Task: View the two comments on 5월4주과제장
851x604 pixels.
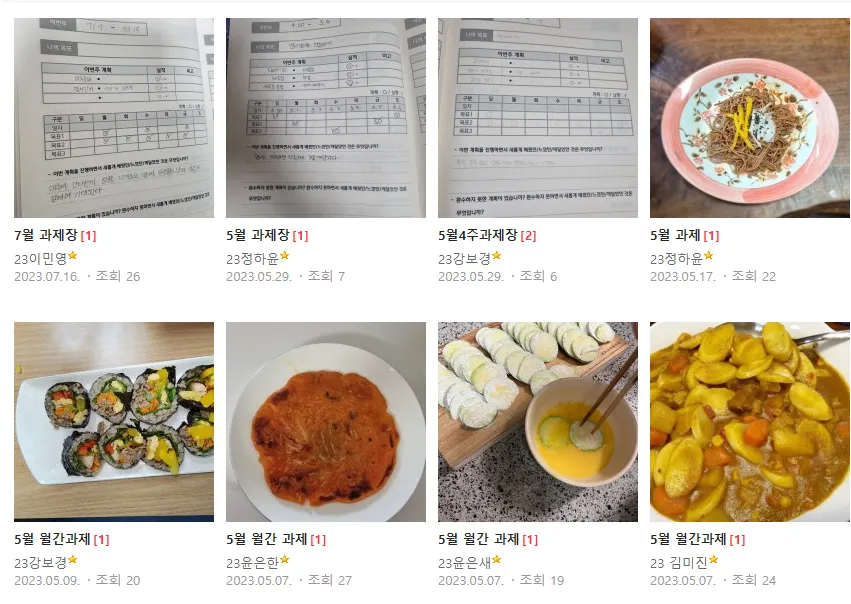Action: 528,236
